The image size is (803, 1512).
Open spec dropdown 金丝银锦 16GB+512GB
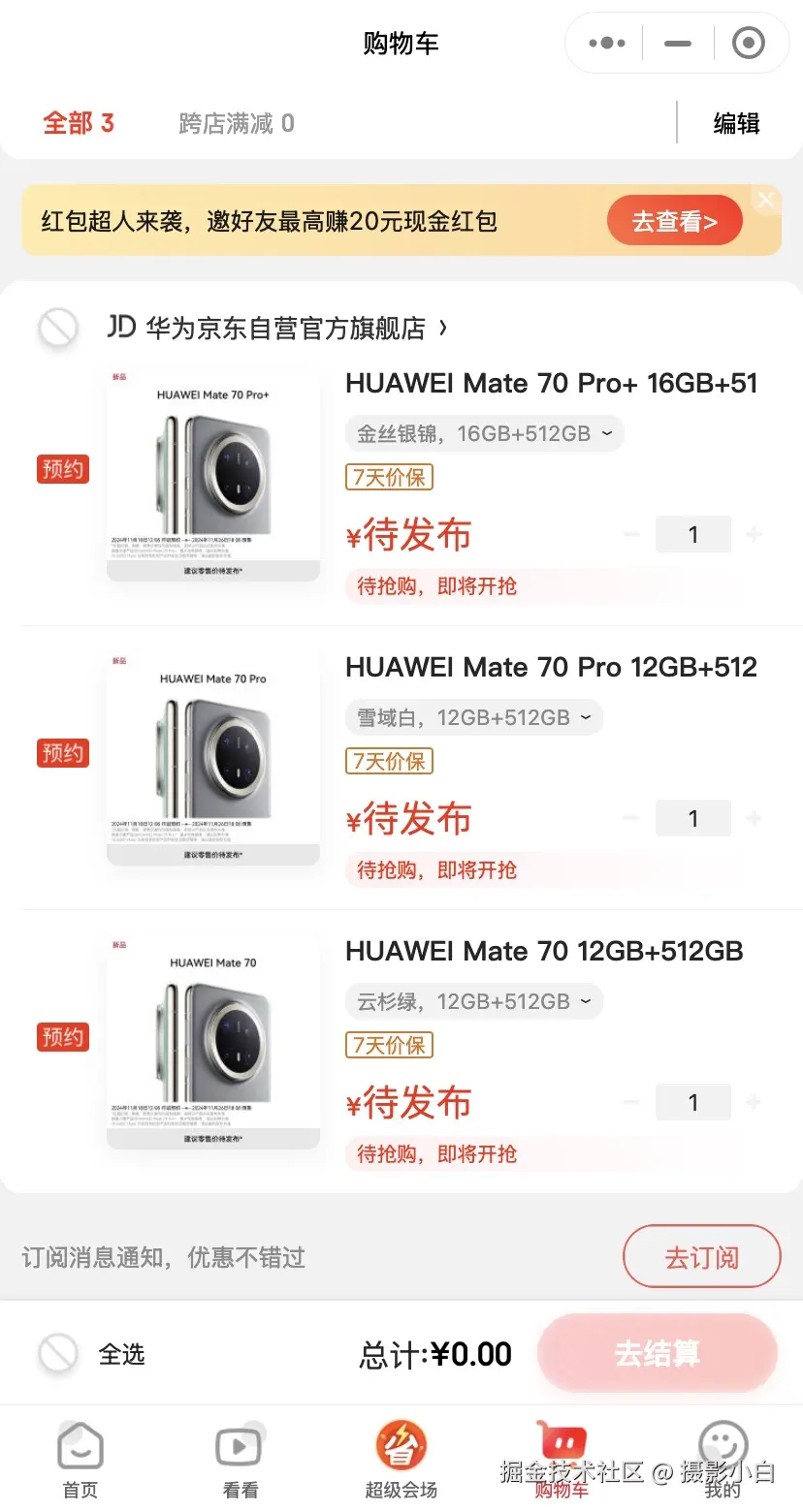click(x=484, y=433)
